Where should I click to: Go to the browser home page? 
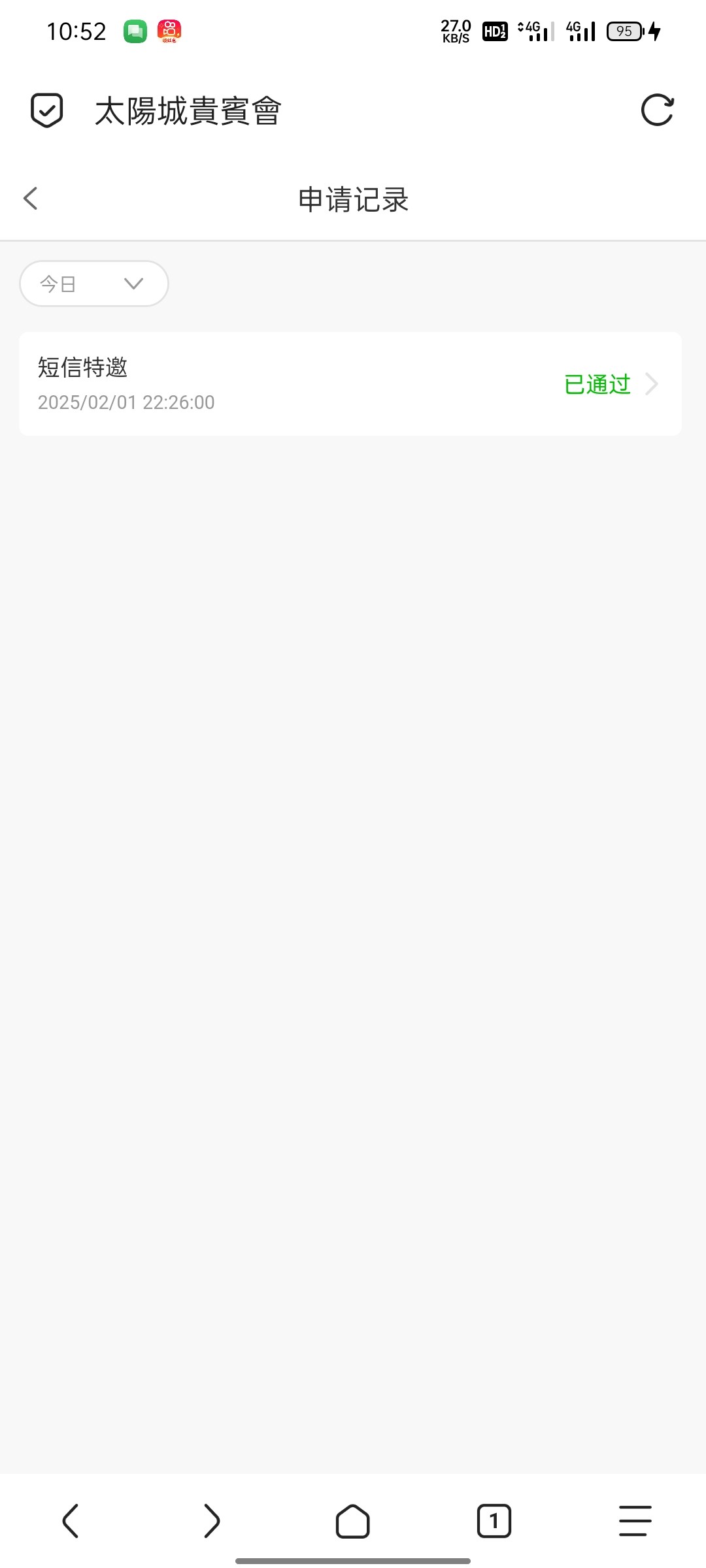pos(352,1521)
